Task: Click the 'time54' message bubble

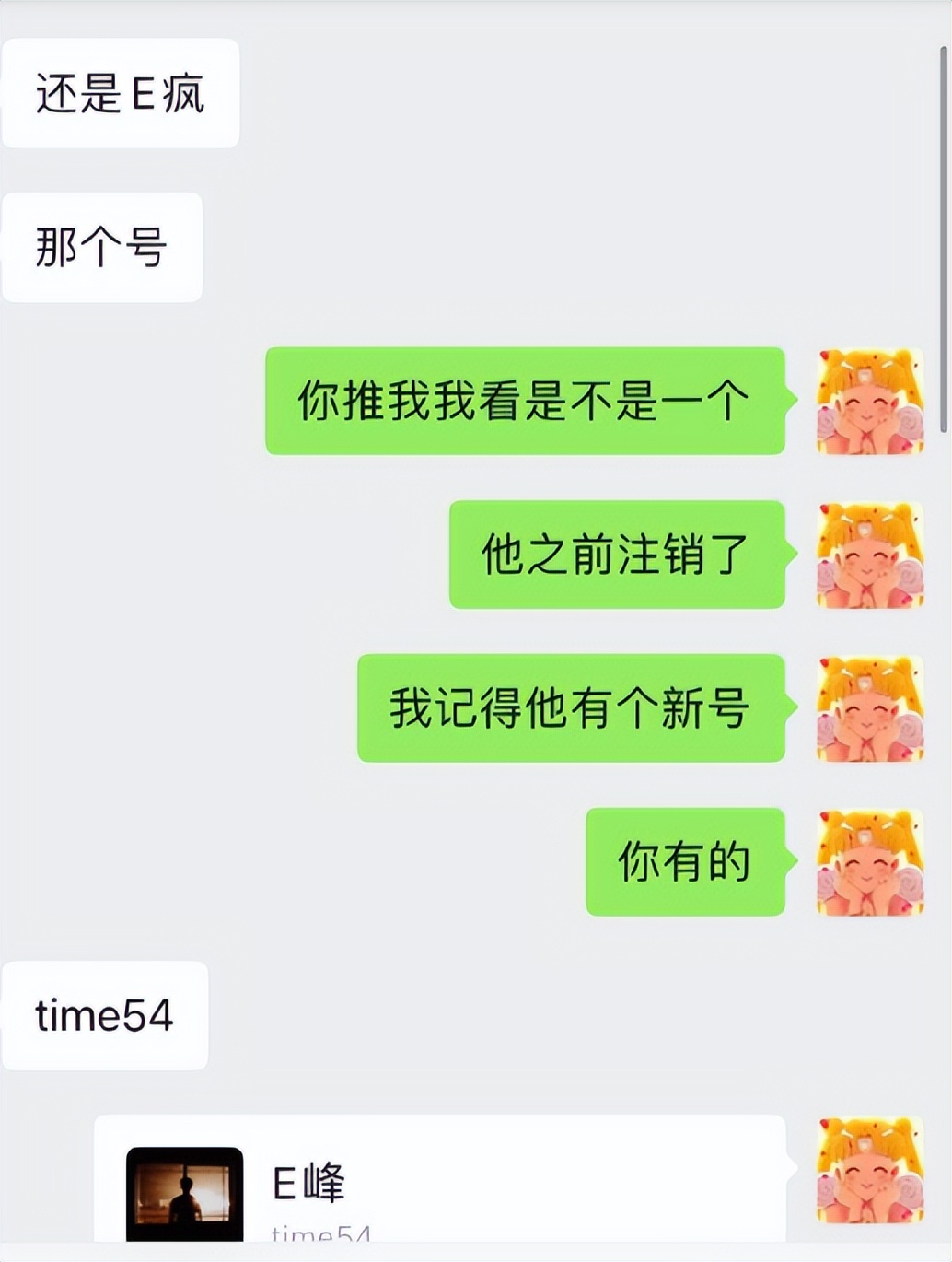Action: pyautogui.click(x=104, y=1013)
